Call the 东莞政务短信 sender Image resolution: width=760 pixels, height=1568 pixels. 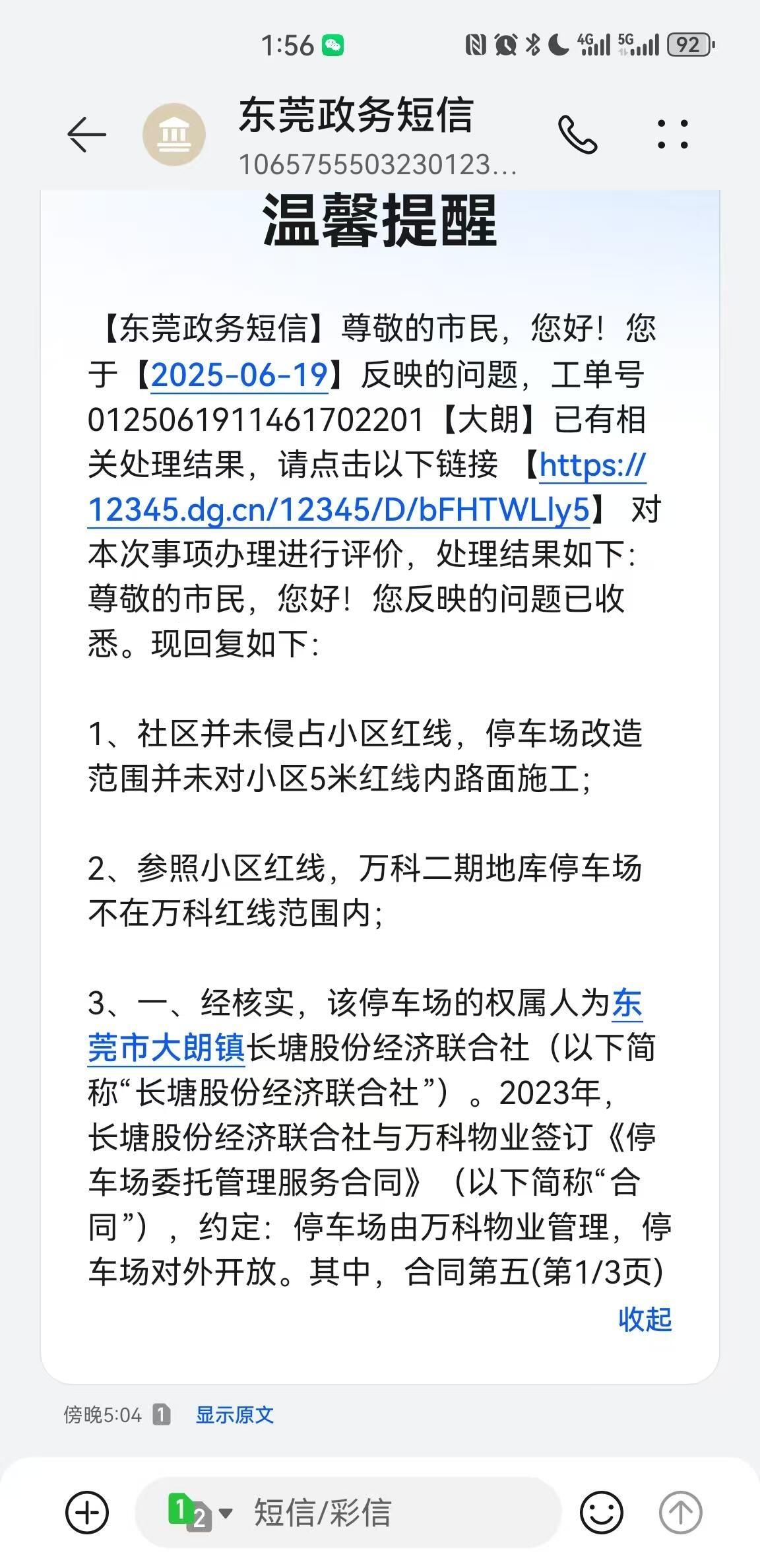(577, 135)
